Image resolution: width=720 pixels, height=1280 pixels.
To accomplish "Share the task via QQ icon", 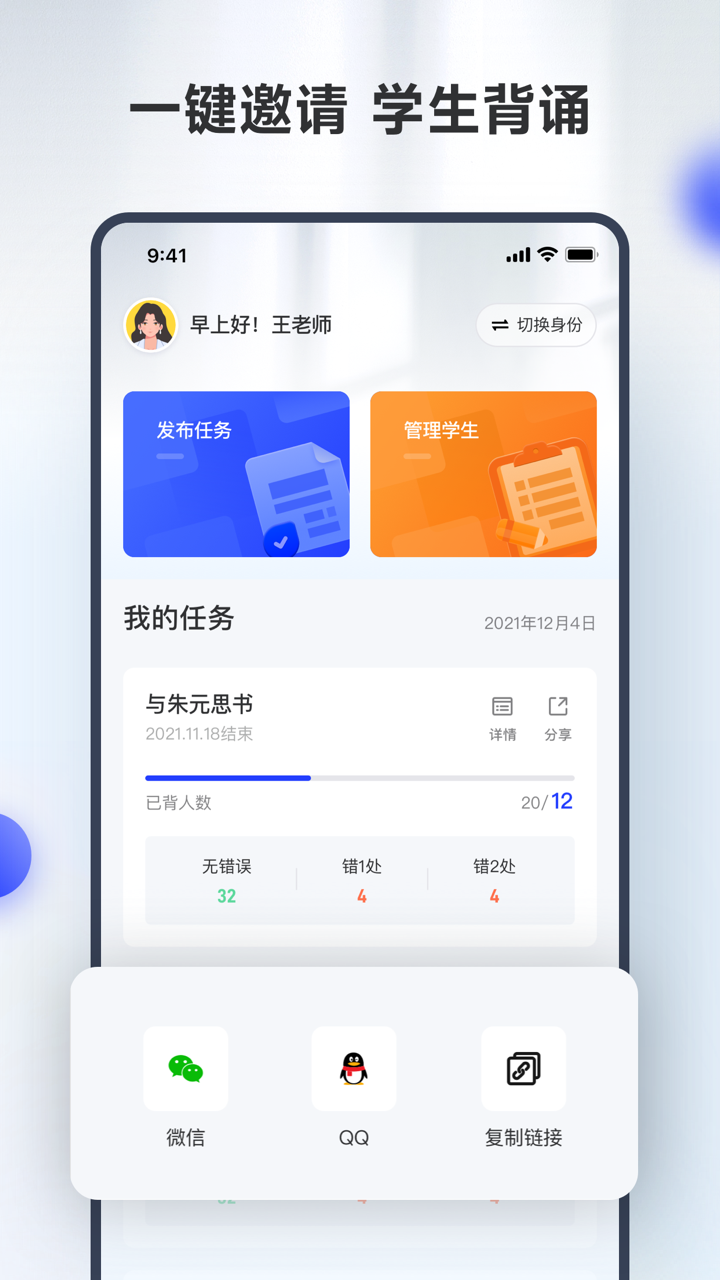I will tap(353, 1068).
